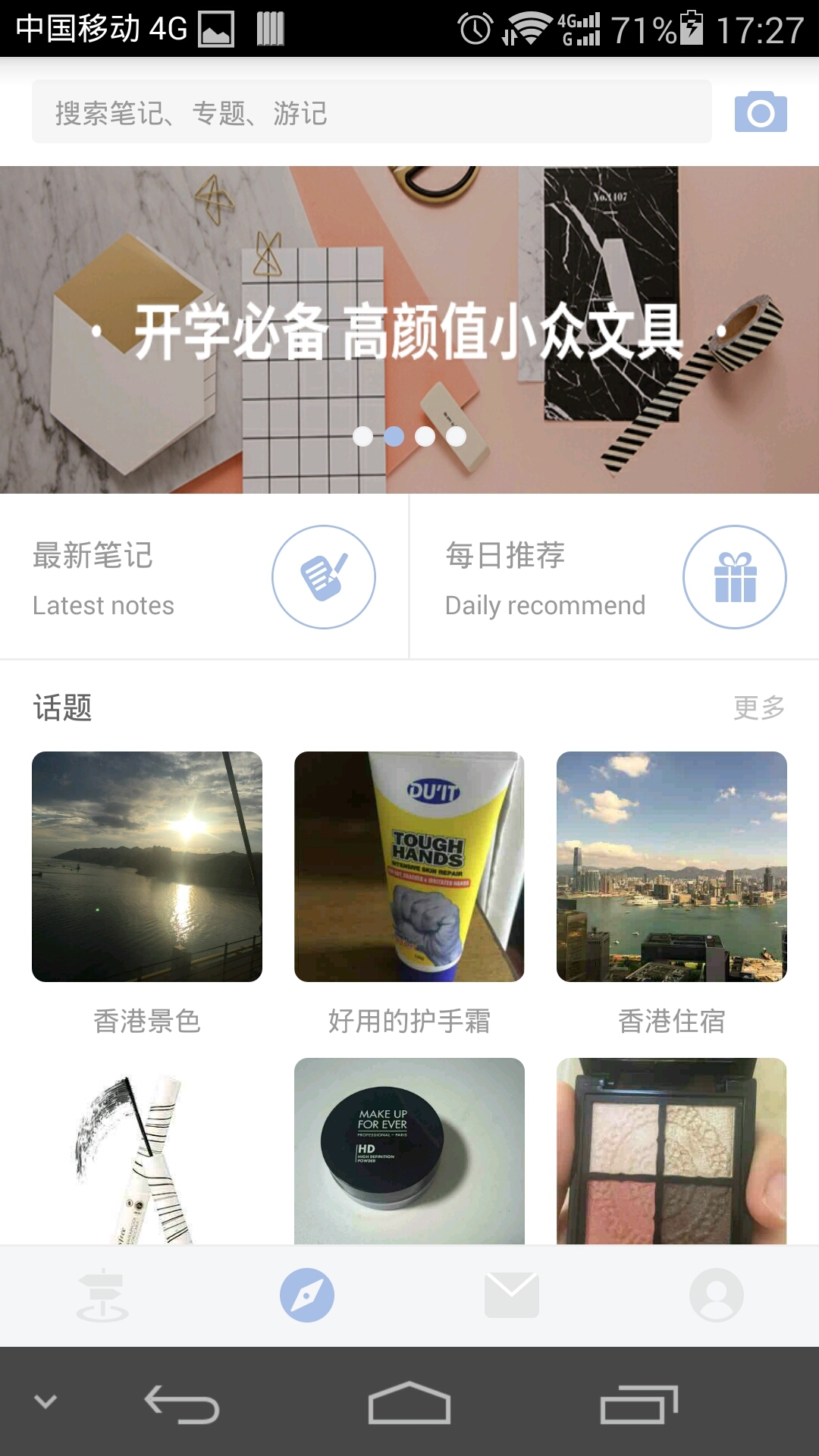Open 最新笔记 Latest notes

203,577
